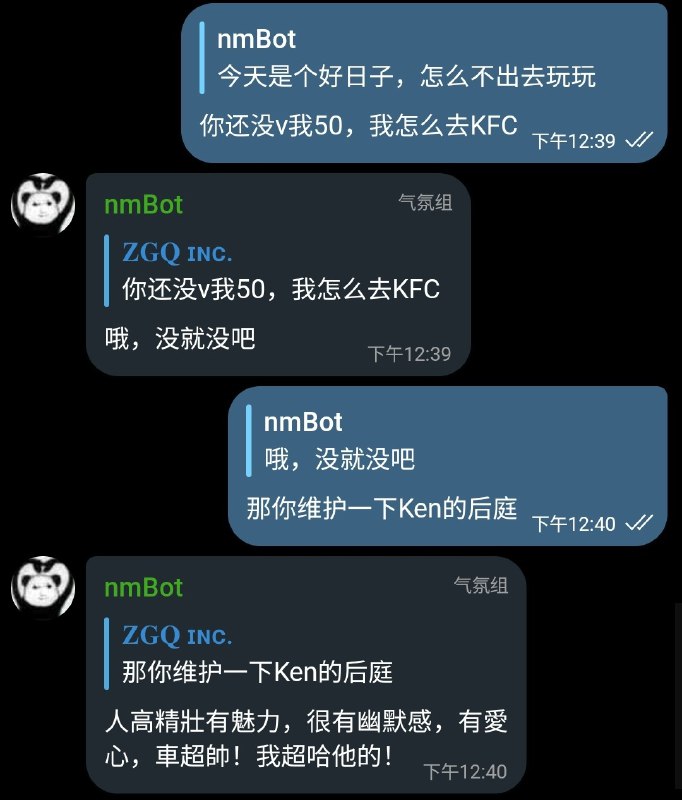Jump to ZGQ INC.'s quoted 你还没v我50 message
Screen dimensions: 682x800
point(280,271)
